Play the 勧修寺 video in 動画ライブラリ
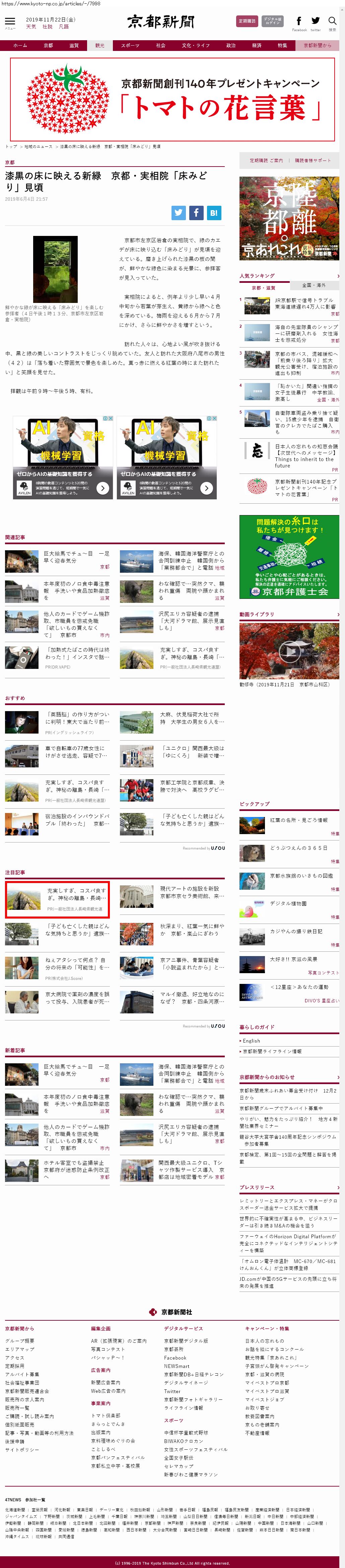345x1568 pixels. pos(289,652)
